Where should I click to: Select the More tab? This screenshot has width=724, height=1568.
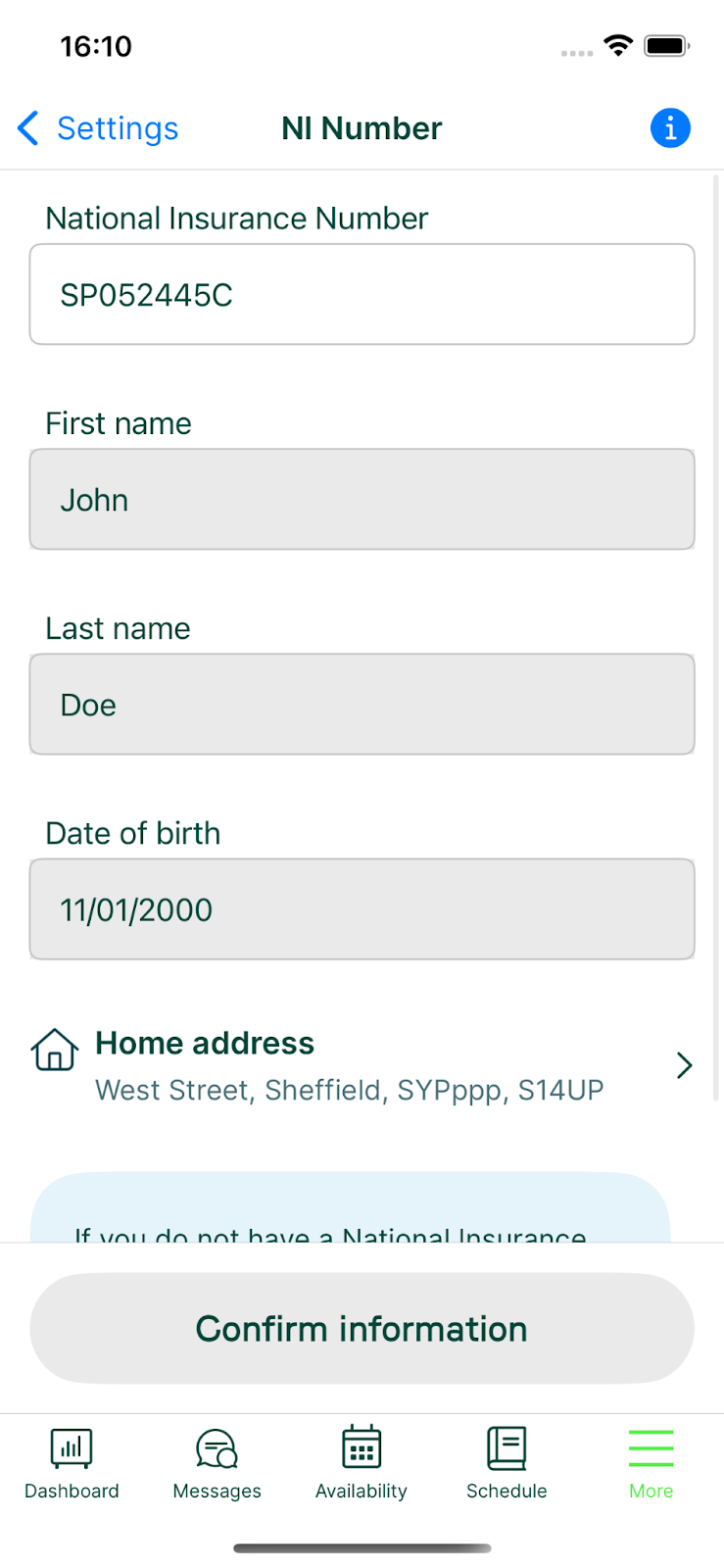point(652,1463)
